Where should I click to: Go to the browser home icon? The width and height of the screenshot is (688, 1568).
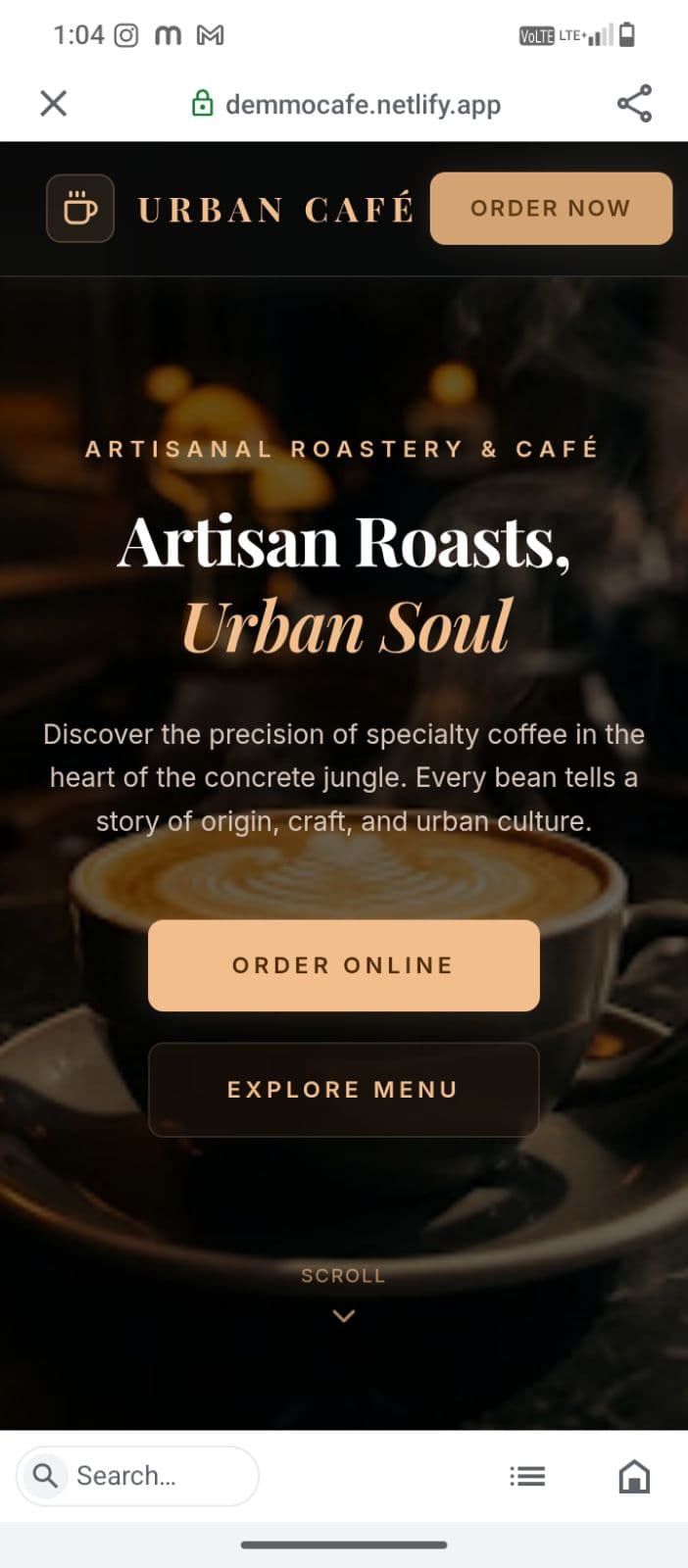pos(634,1476)
